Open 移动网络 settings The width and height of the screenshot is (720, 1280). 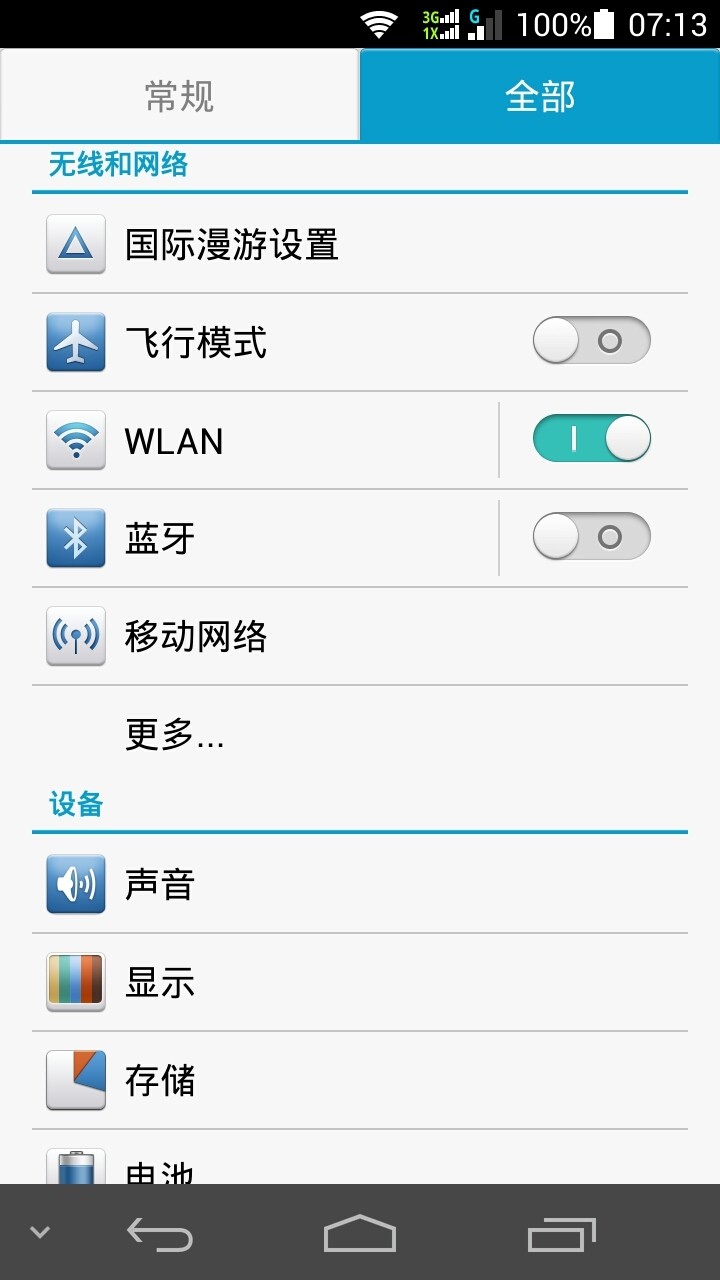[x=360, y=637]
